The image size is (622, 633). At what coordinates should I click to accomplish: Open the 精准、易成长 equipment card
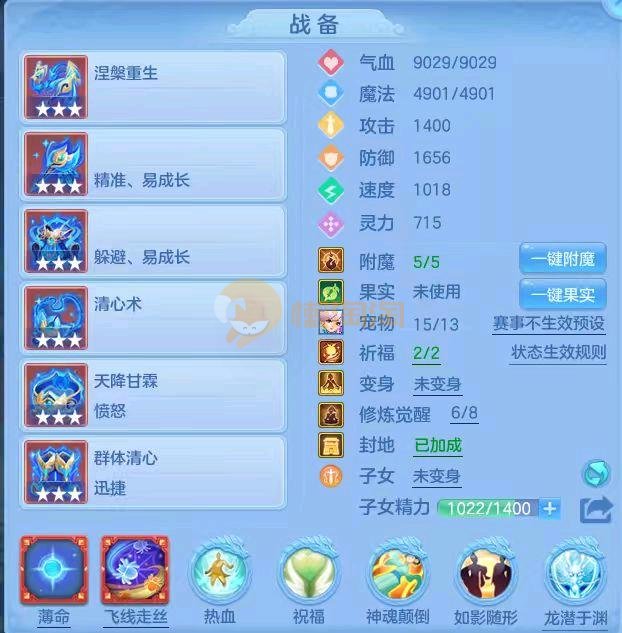[x=154, y=164]
